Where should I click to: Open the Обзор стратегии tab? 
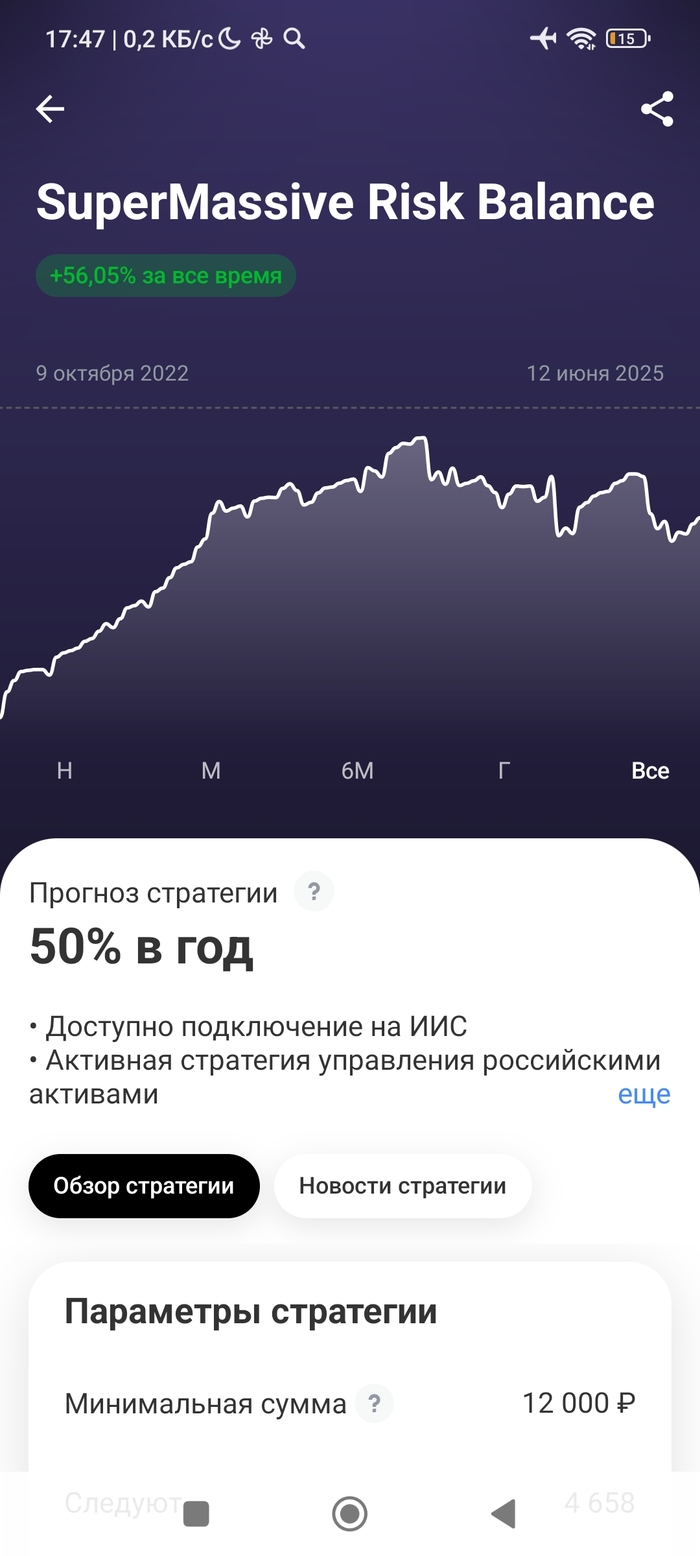tap(144, 1186)
